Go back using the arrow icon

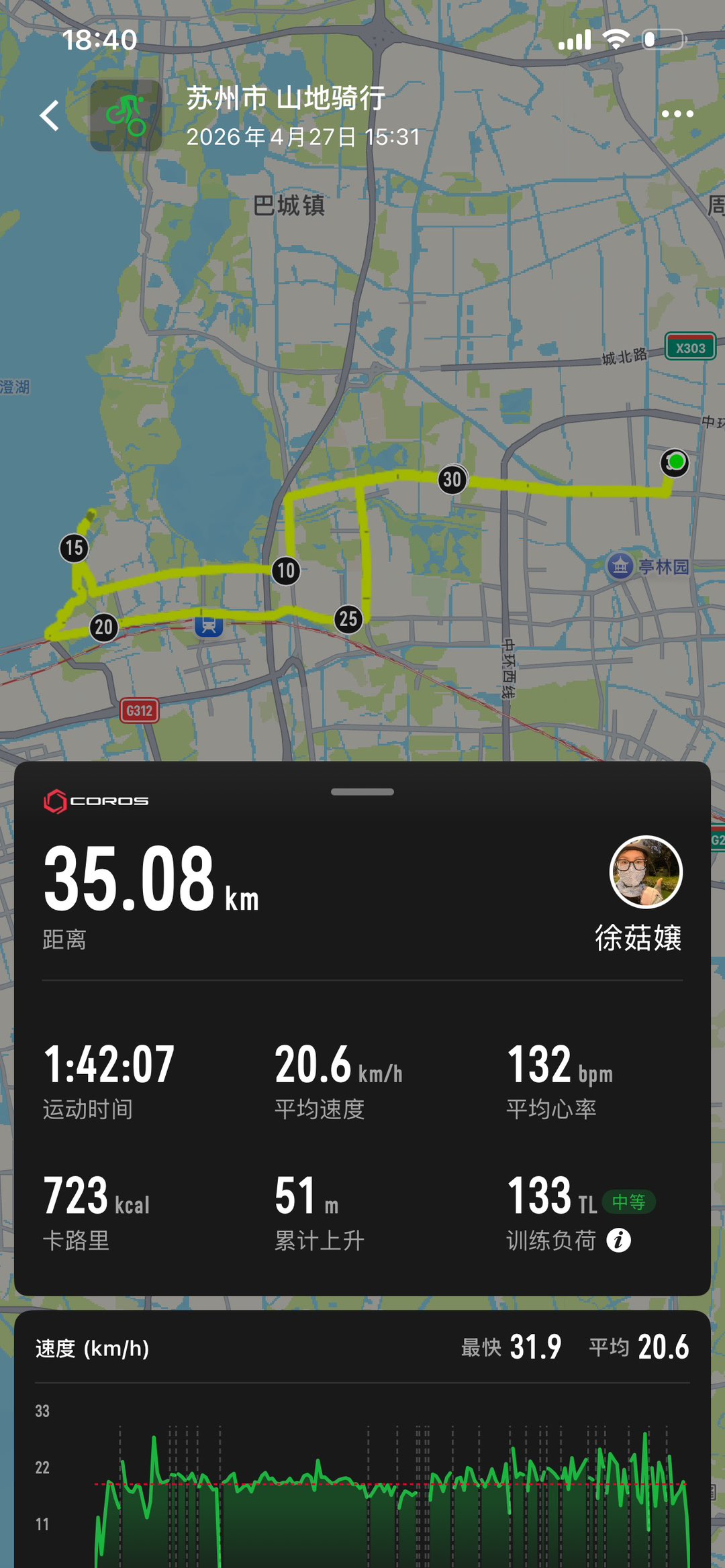click(x=50, y=115)
